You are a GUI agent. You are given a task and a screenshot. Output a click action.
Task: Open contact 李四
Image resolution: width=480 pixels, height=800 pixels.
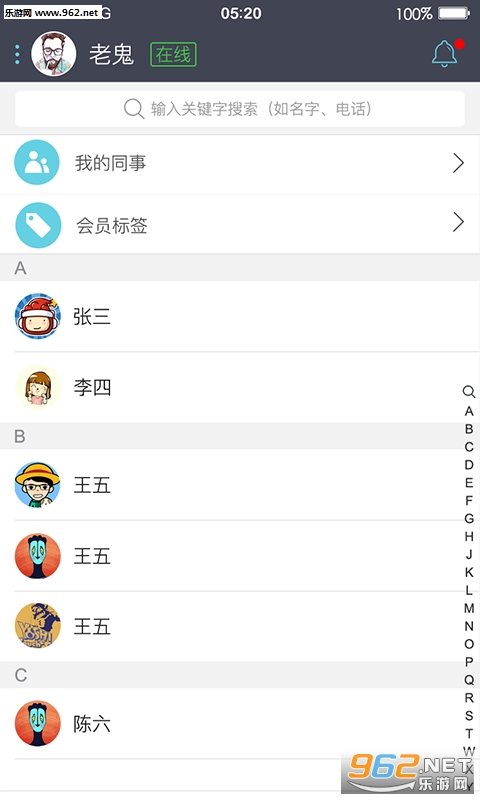(x=240, y=387)
